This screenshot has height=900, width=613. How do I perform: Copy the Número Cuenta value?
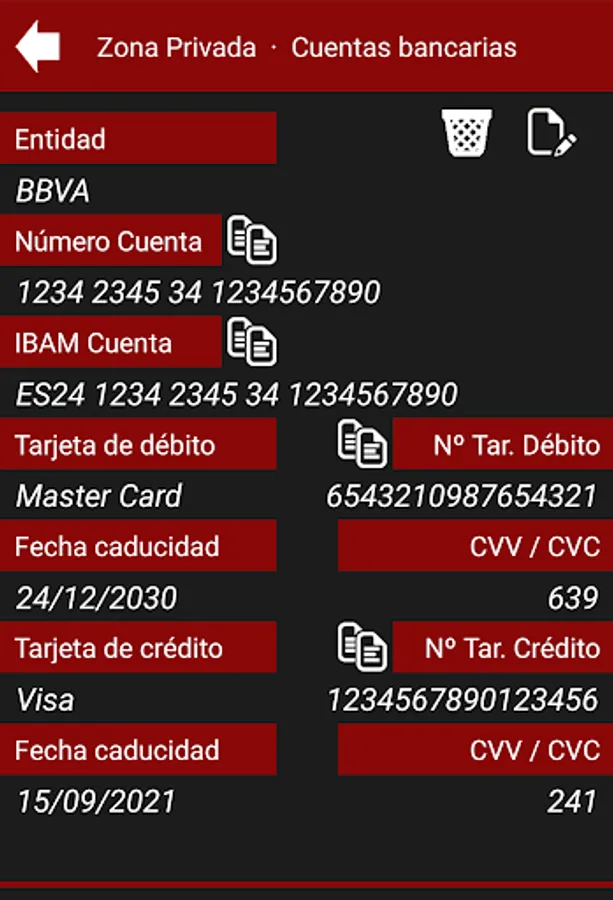(x=252, y=240)
